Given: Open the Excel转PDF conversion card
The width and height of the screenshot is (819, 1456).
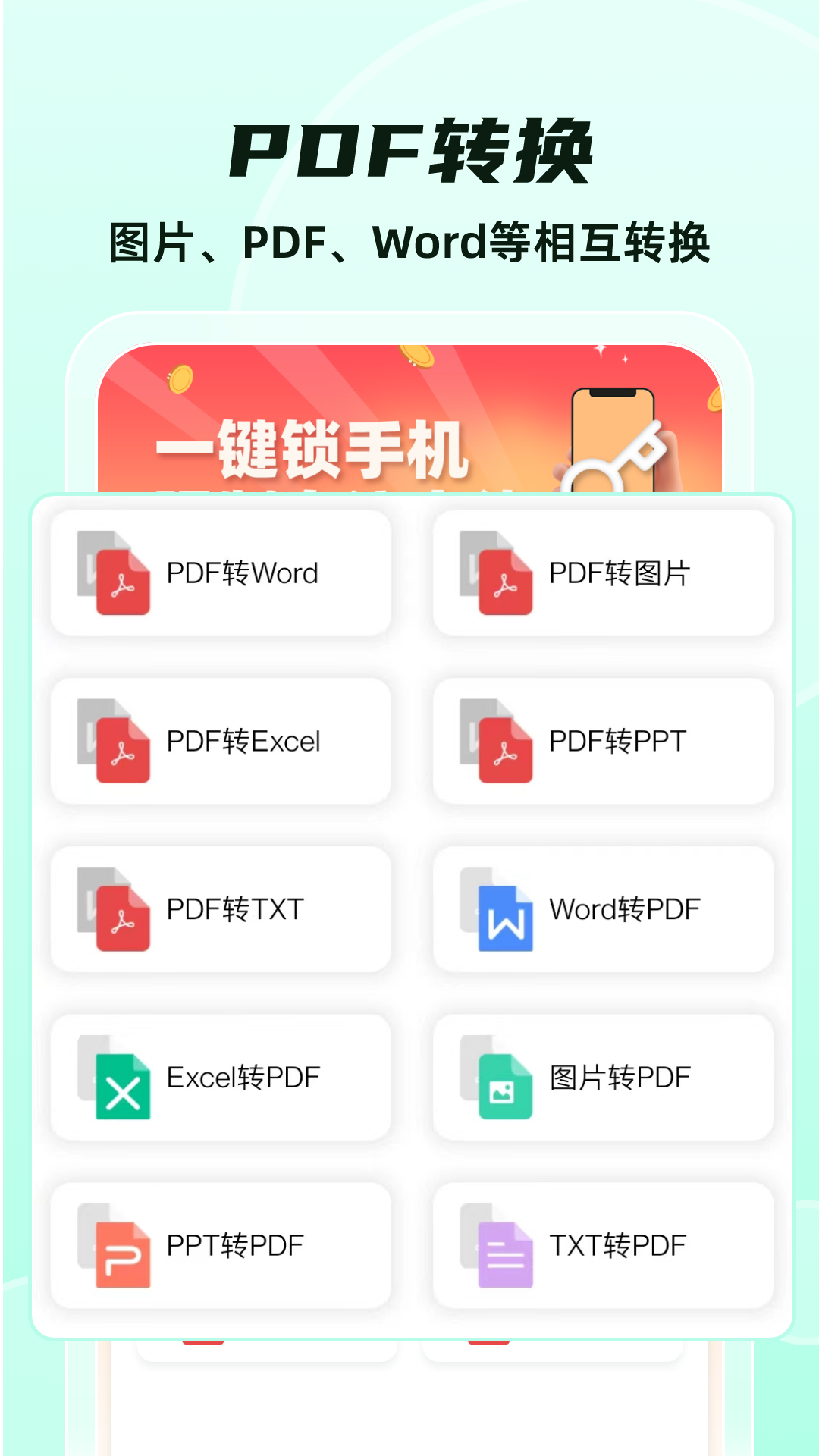Looking at the screenshot, I should tap(220, 1077).
